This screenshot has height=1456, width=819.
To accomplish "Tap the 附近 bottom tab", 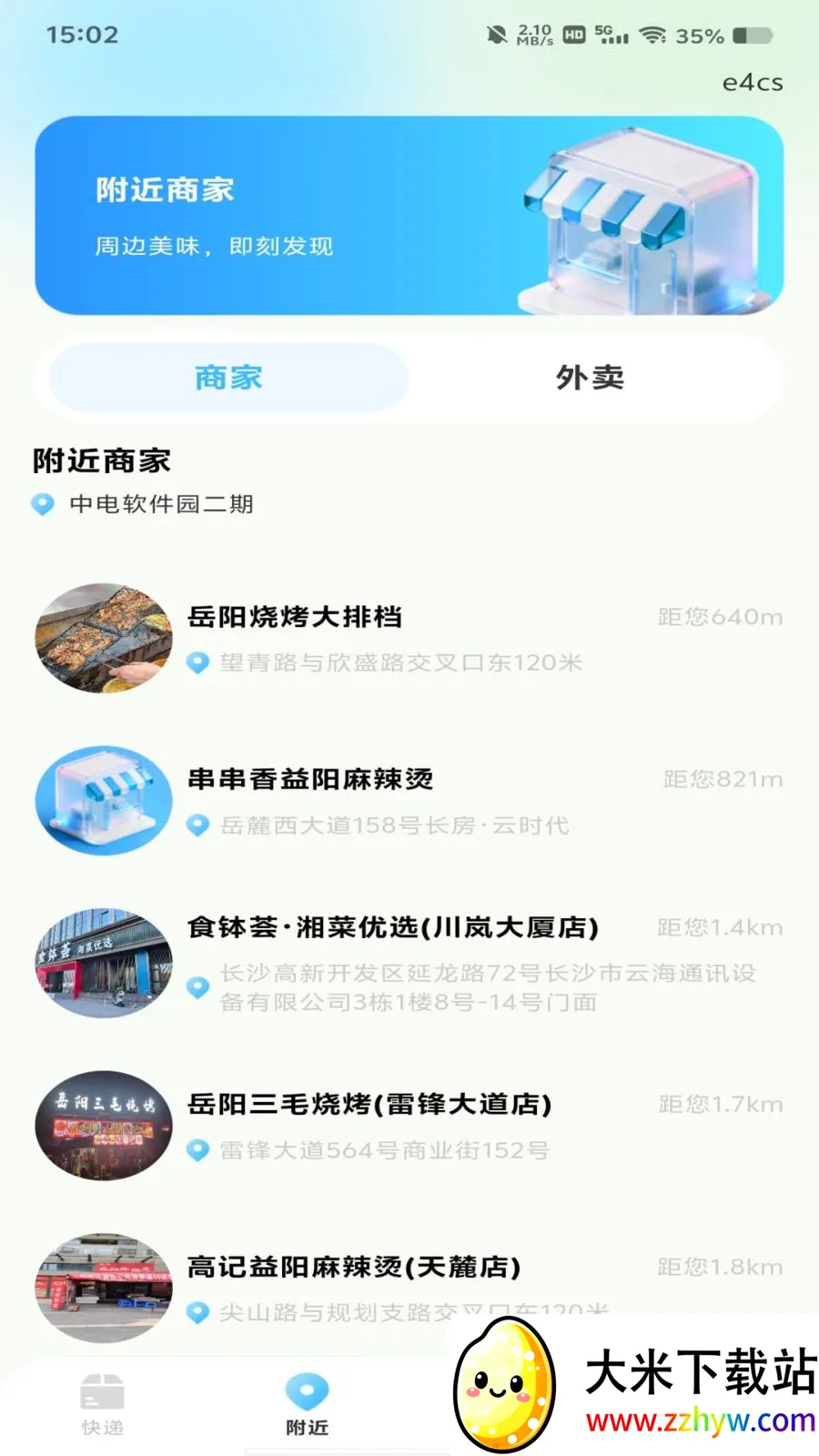I will click(x=307, y=1405).
